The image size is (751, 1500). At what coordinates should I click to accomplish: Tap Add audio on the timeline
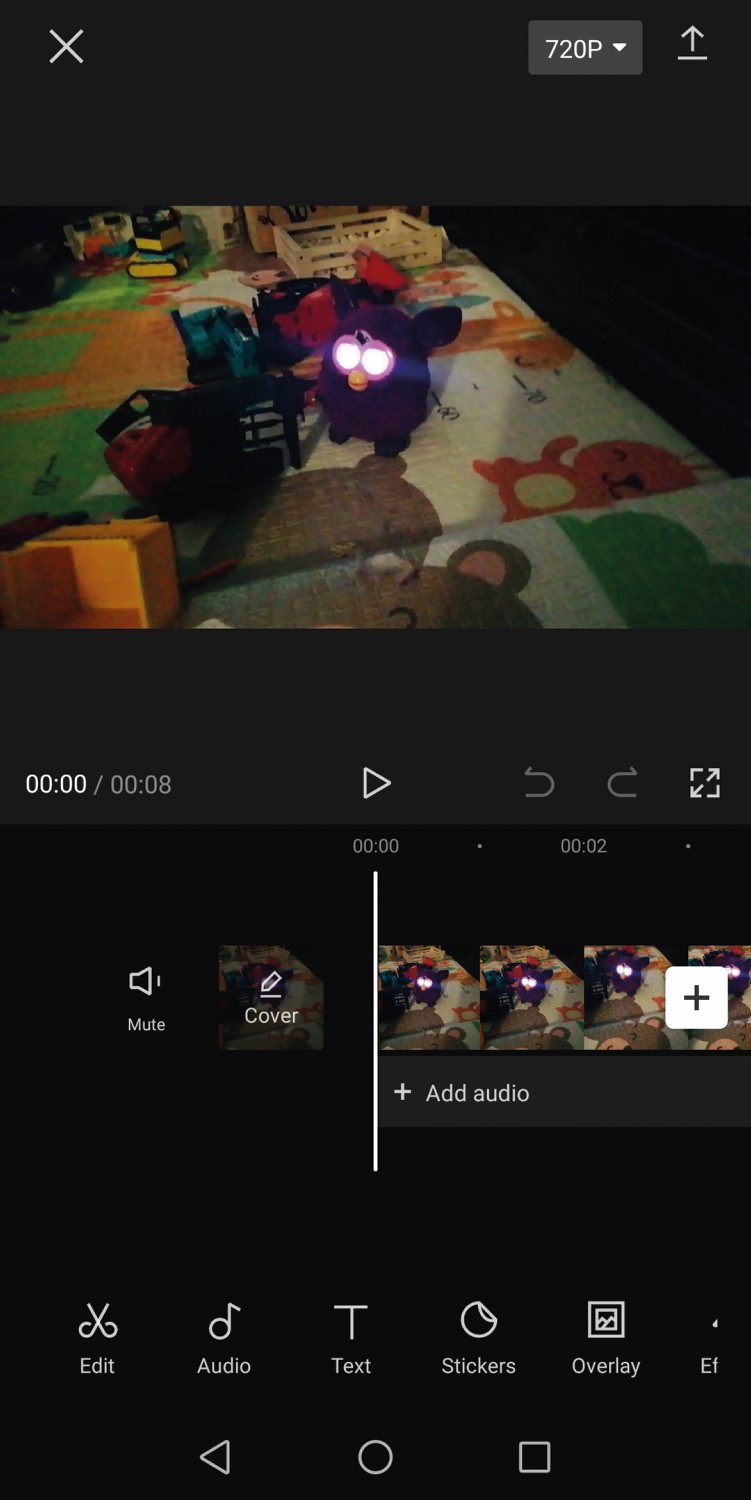[x=465, y=1093]
